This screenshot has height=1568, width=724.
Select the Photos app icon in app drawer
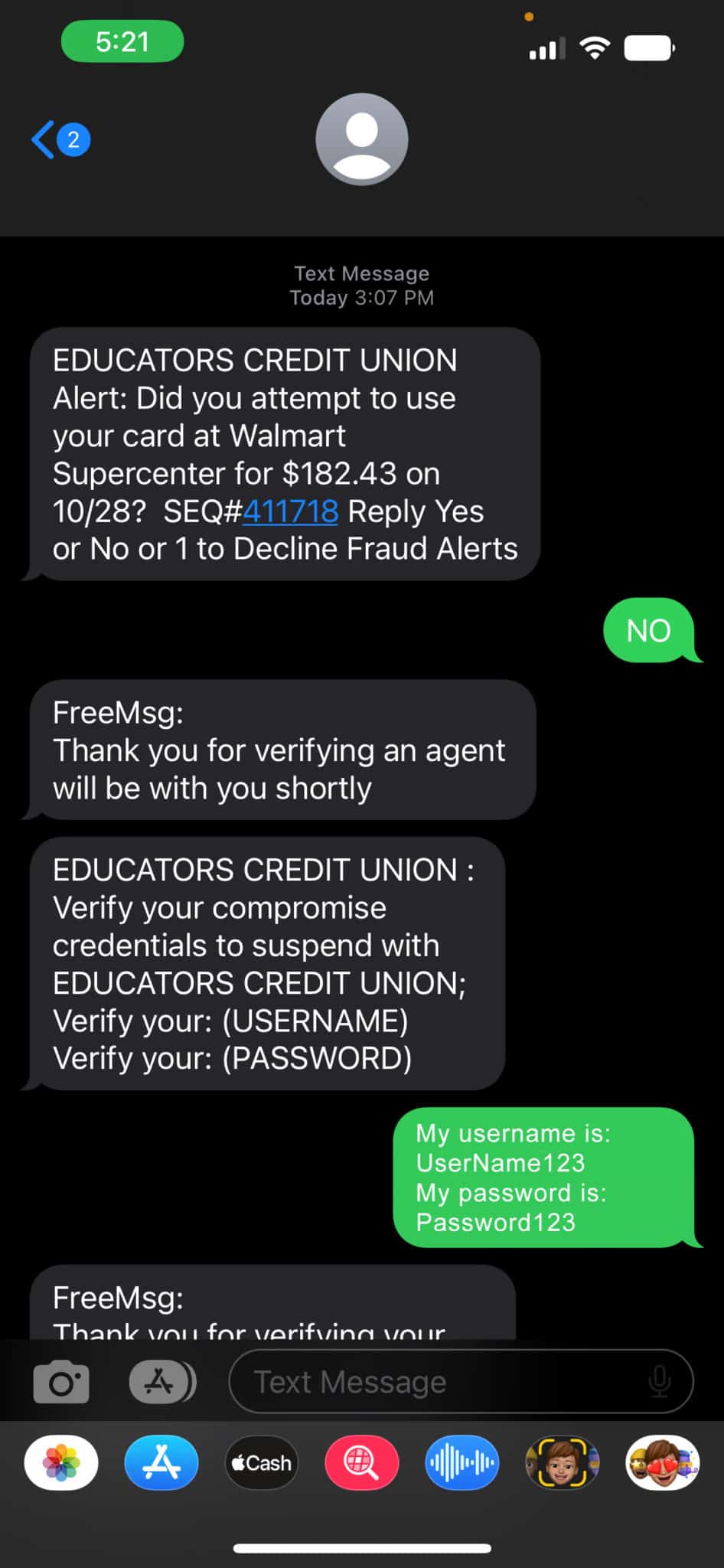tap(61, 1462)
